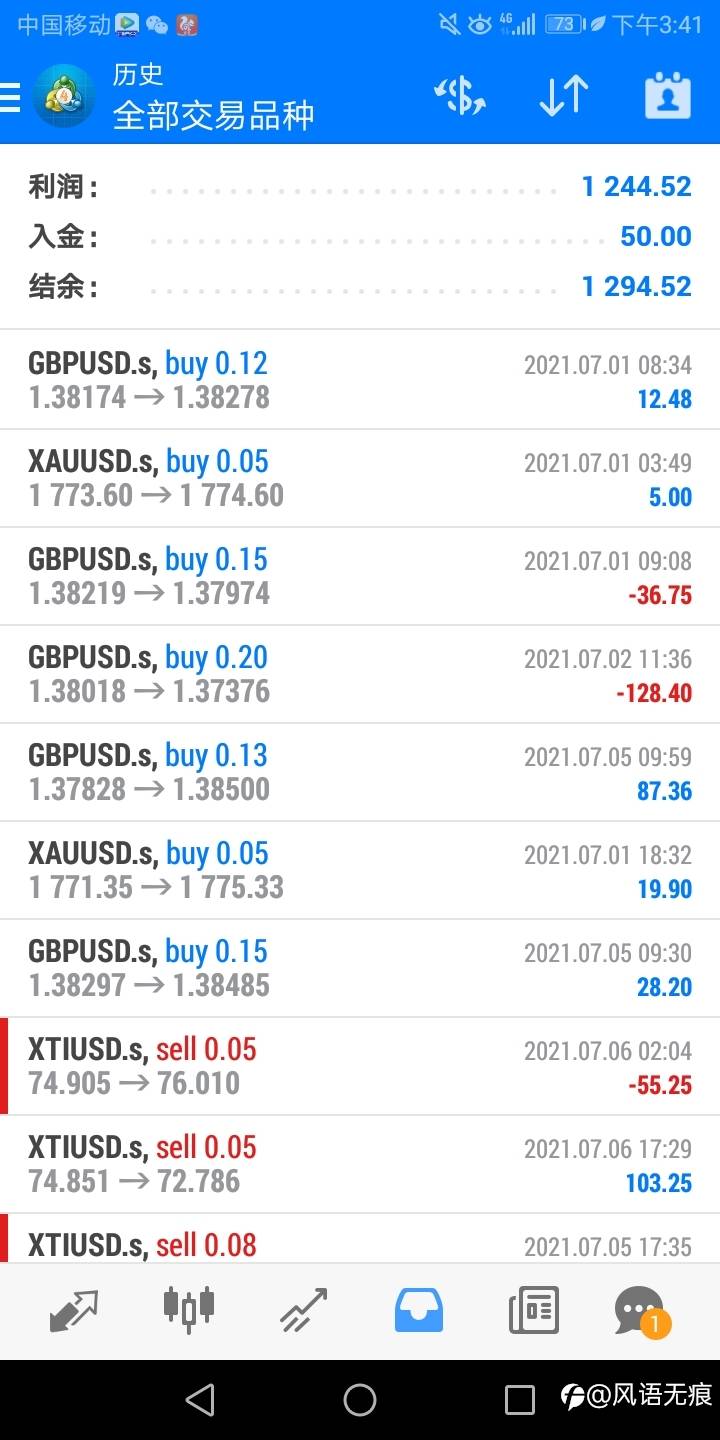Expand the GBPUSD.s buy 0.13 trade
The height and width of the screenshot is (1440, 720).
coord(360,772)
